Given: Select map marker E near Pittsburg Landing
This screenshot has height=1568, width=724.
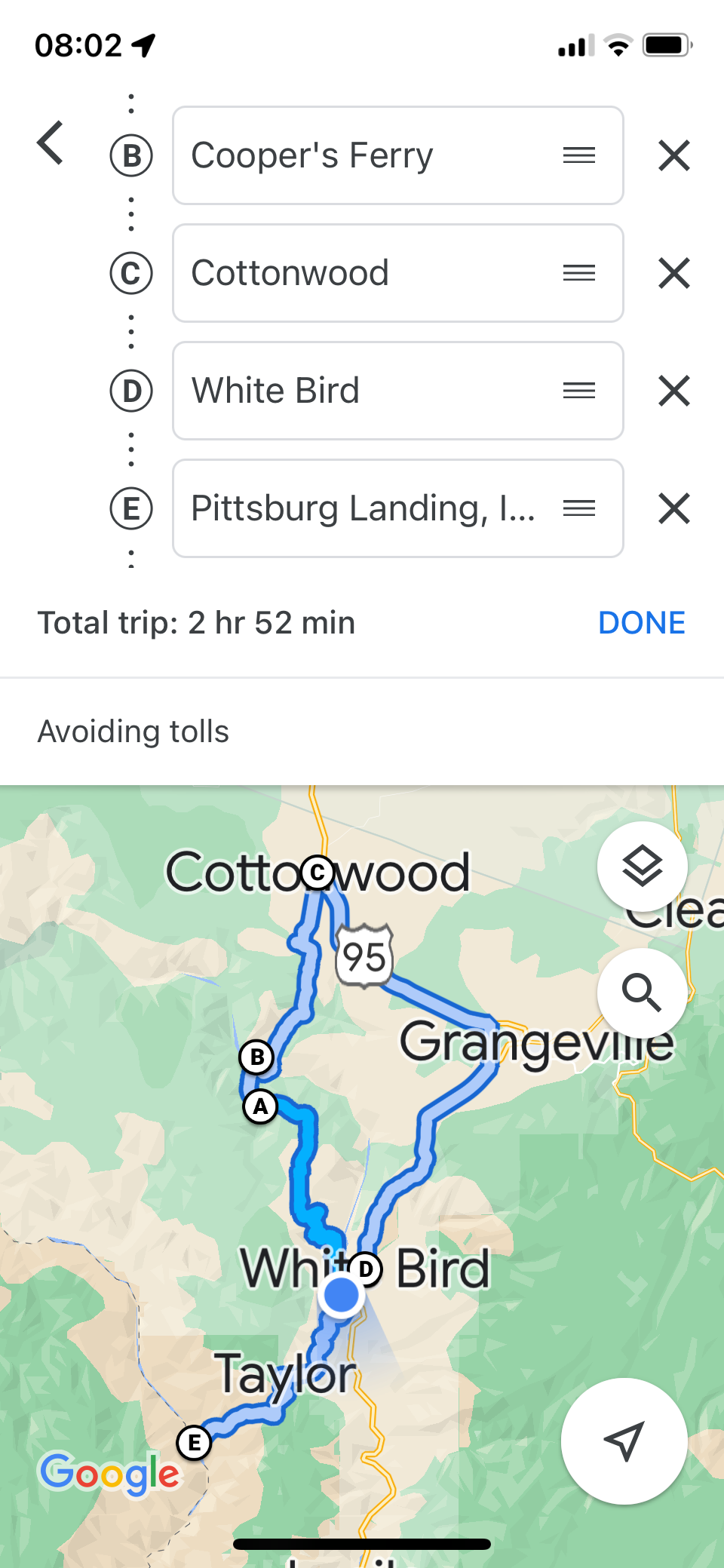Looking at the screenshot, I should click(x=194, y=1443).
